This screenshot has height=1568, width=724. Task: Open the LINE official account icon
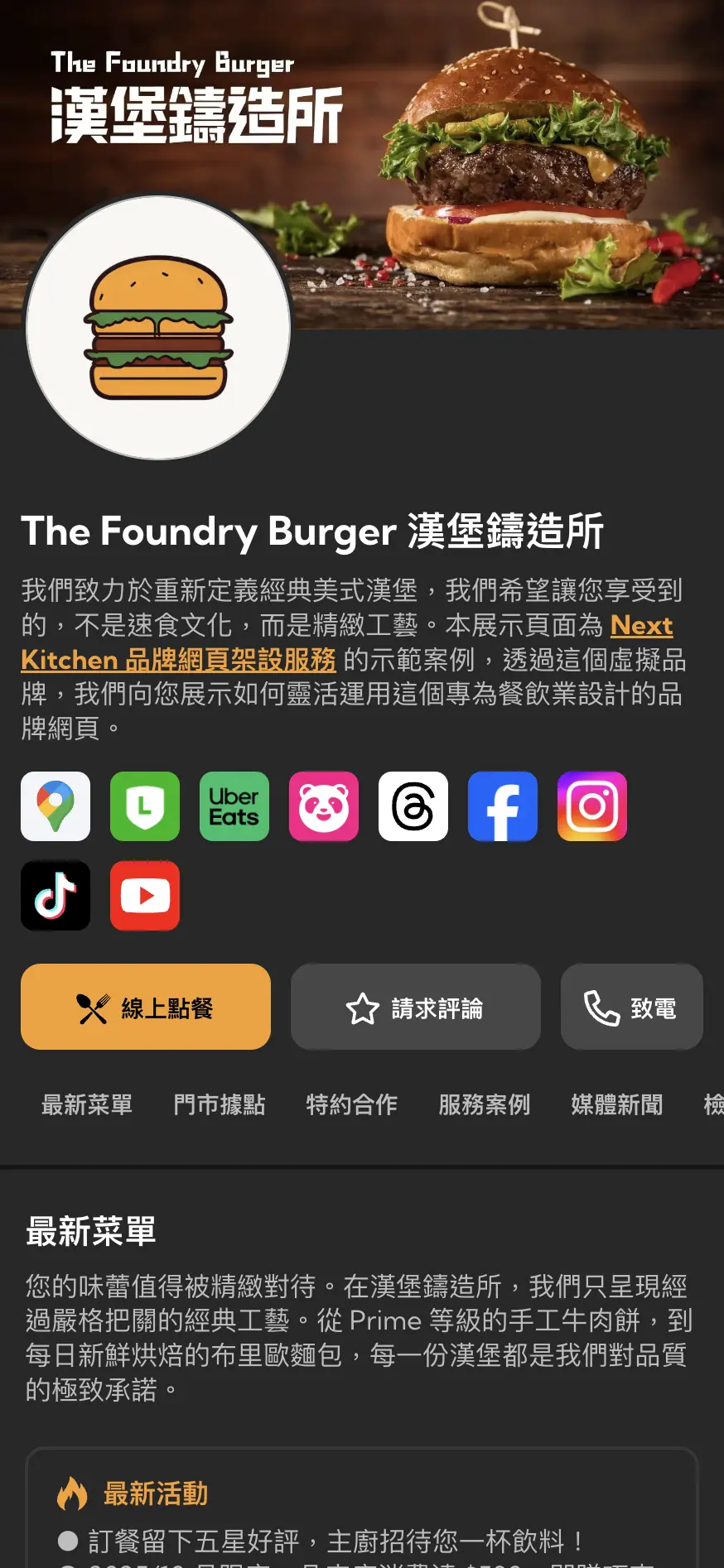[x=144, y=806]
